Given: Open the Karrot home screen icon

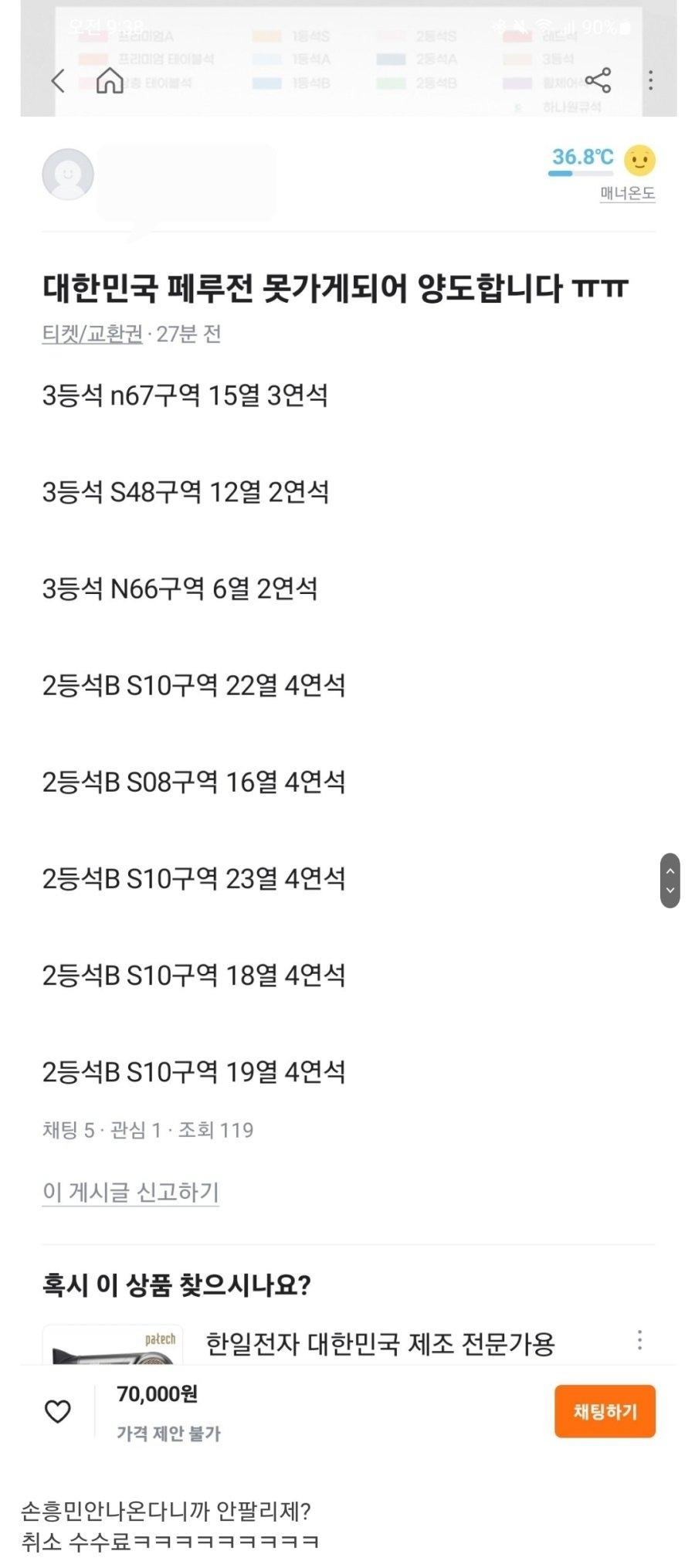Looking at the screenshot, I should pos(110,80).
